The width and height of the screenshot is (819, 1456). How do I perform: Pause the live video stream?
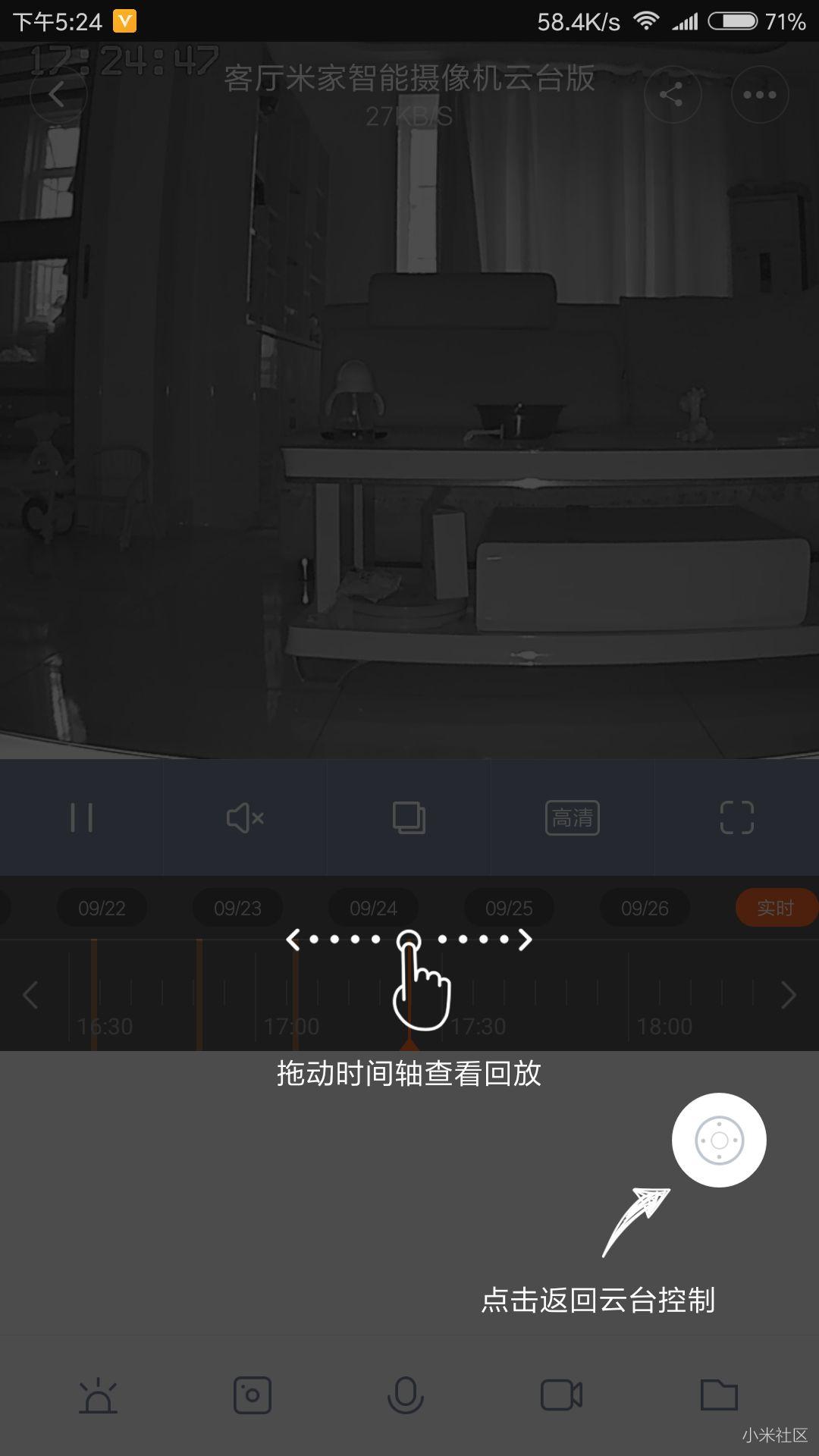[x=82, y=817]
